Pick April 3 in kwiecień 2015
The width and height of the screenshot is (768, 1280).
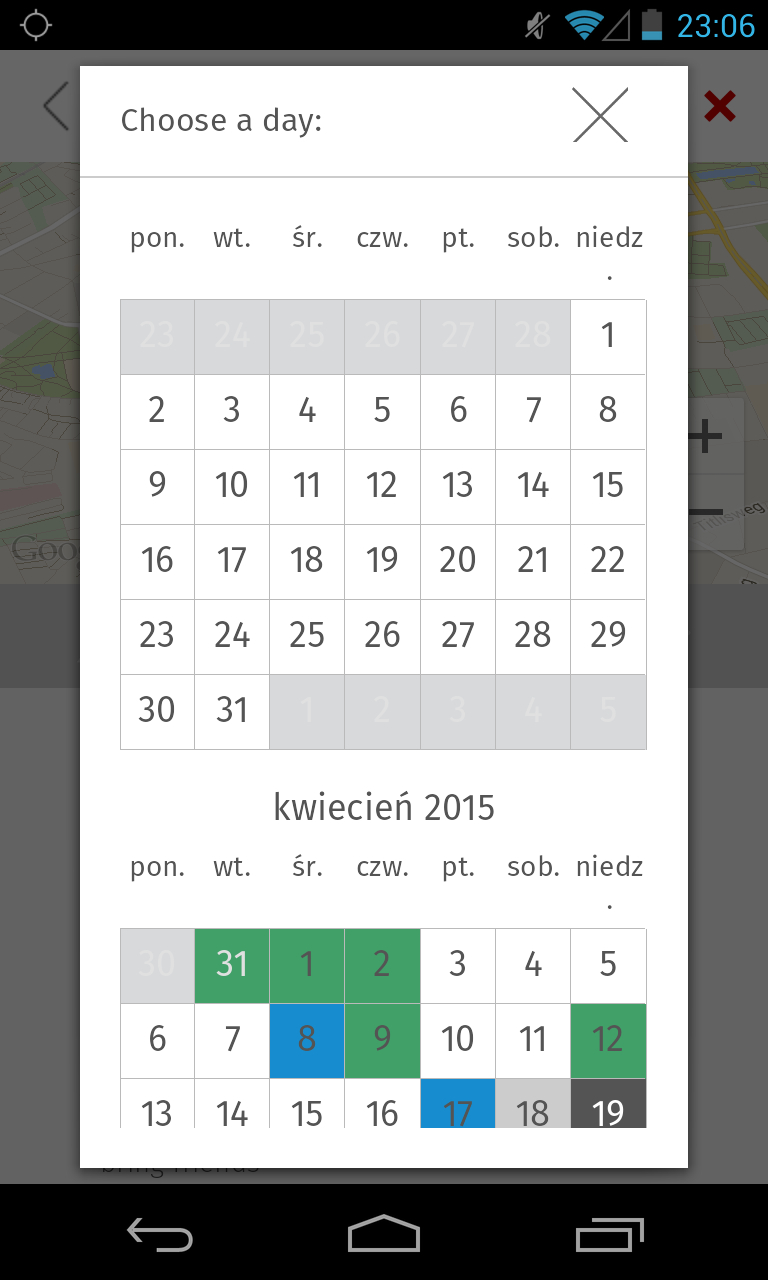pos(457,966)
